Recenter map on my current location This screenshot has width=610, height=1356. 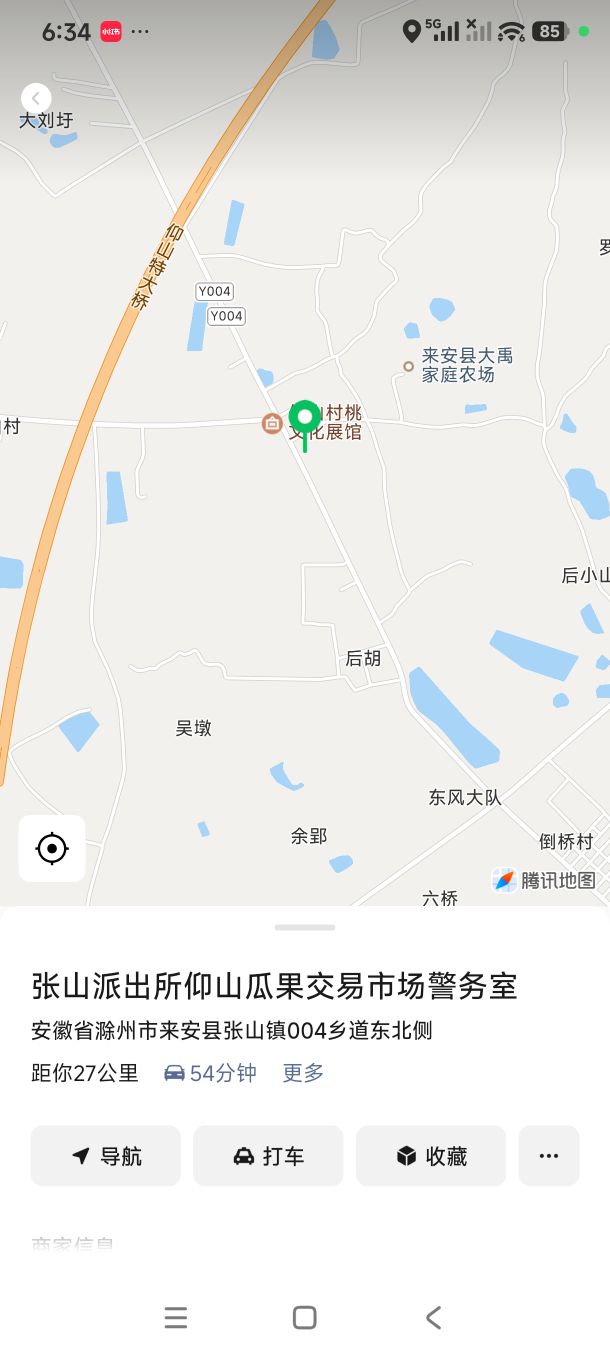pos(52,848)
